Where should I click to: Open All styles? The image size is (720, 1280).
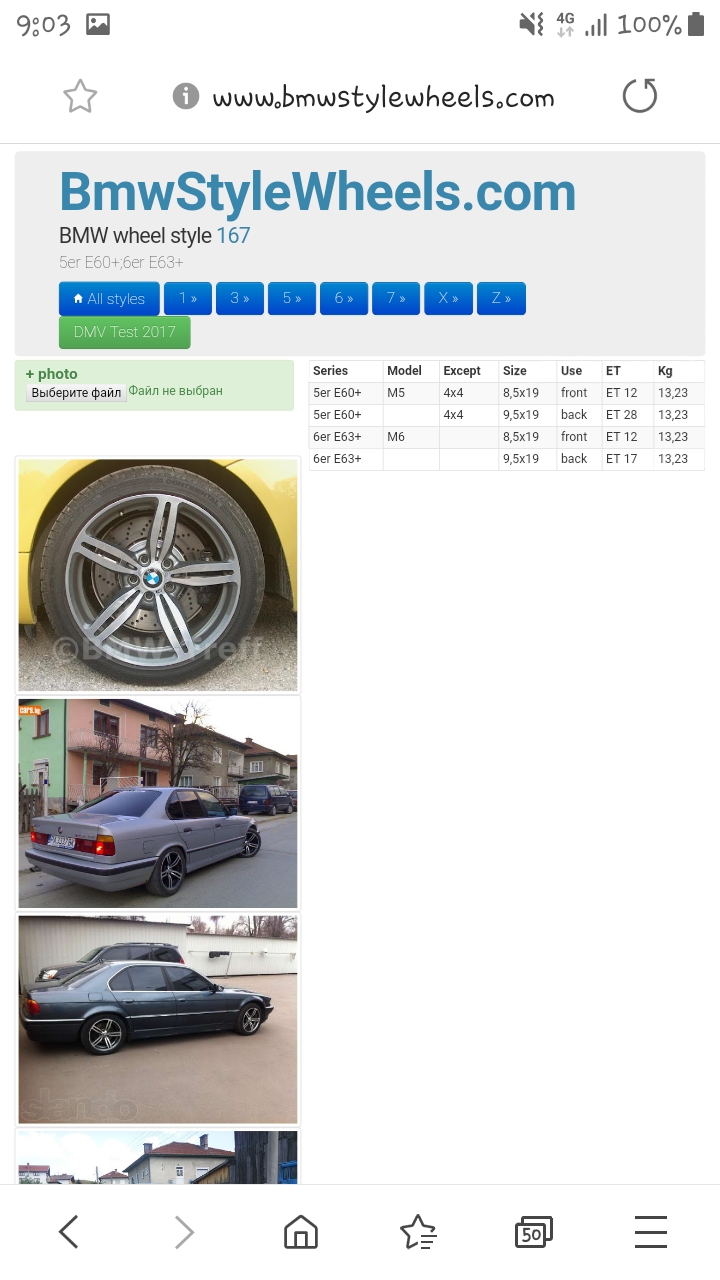[x=109, y=298]
